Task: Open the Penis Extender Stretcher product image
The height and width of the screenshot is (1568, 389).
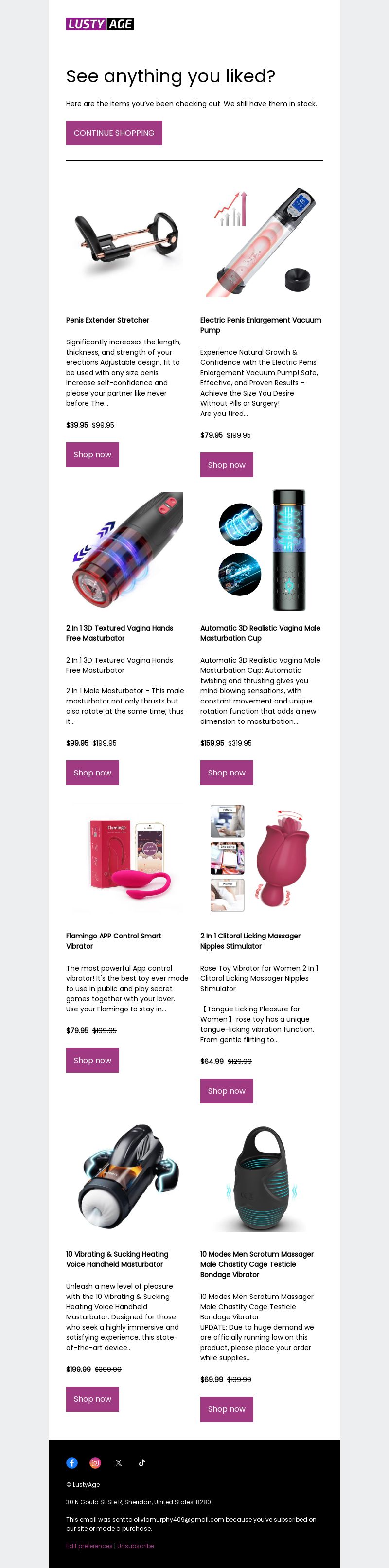Action: (x=127, y=242)
